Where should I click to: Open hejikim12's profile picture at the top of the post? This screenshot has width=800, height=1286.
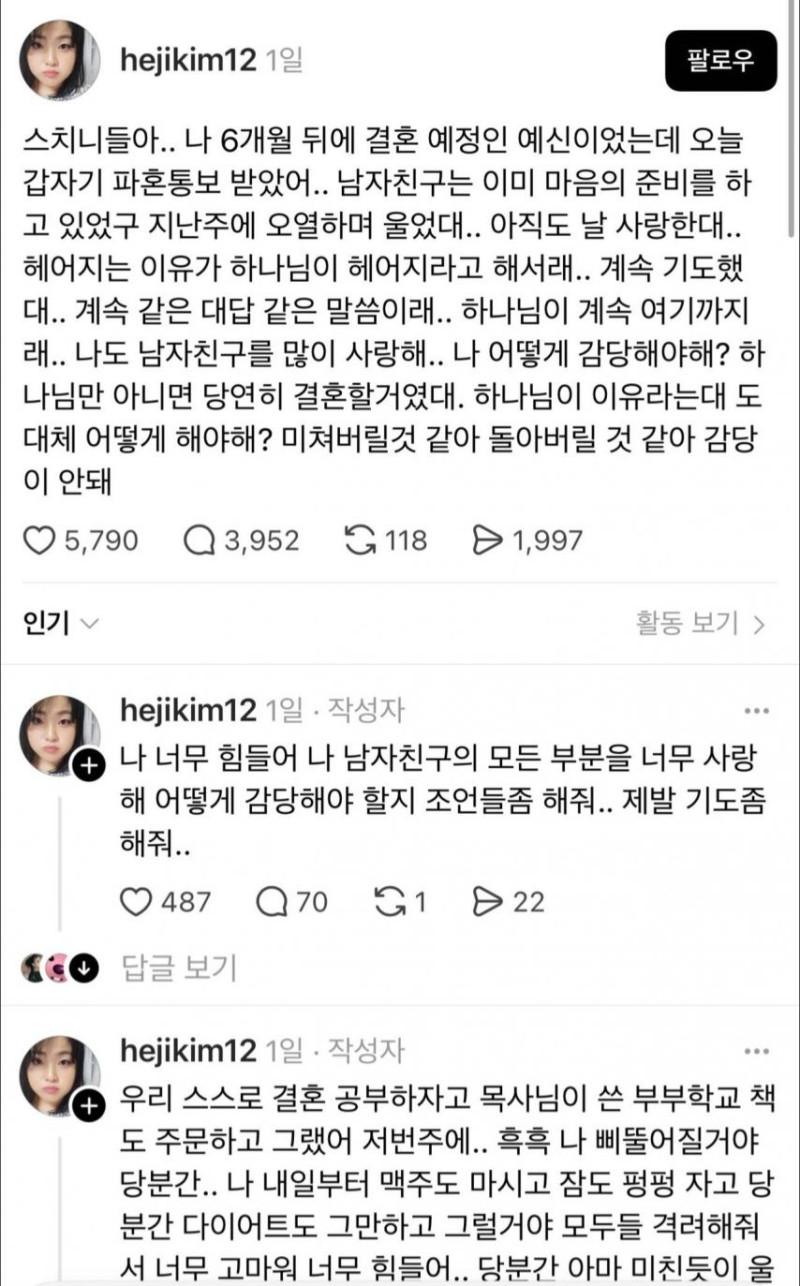(x=60, y=60)
